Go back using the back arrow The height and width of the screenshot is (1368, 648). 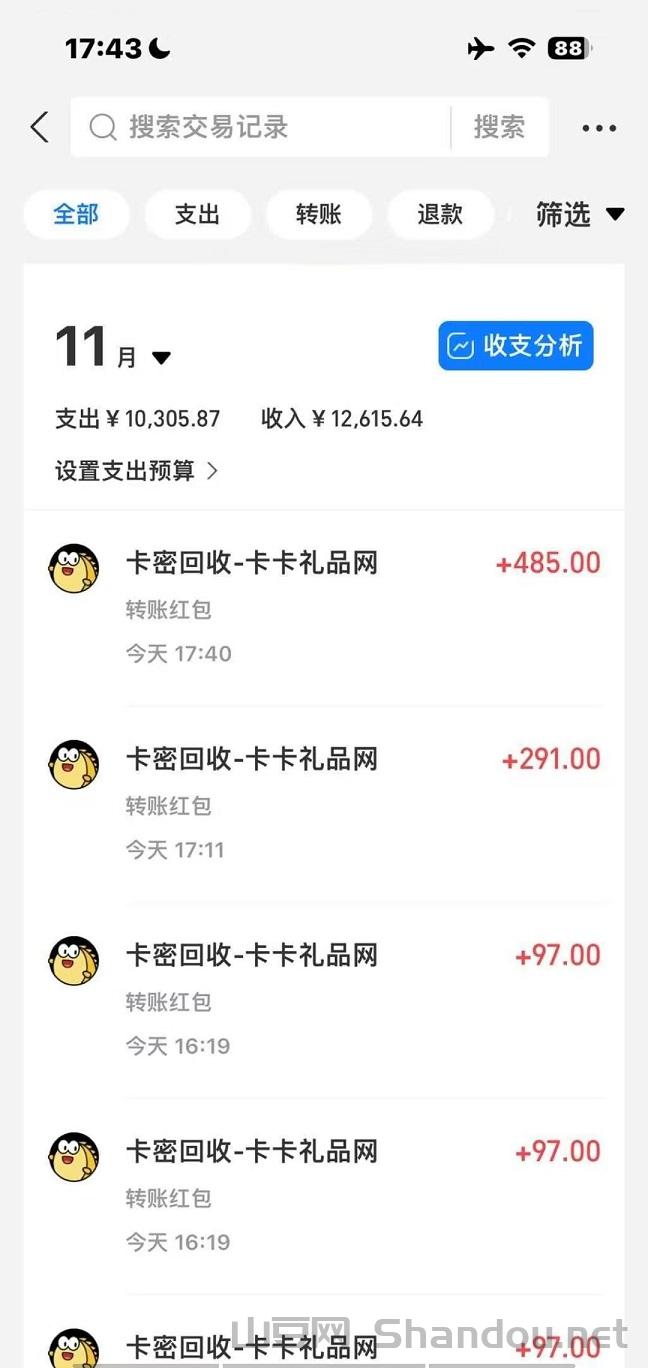pos(40,127)
